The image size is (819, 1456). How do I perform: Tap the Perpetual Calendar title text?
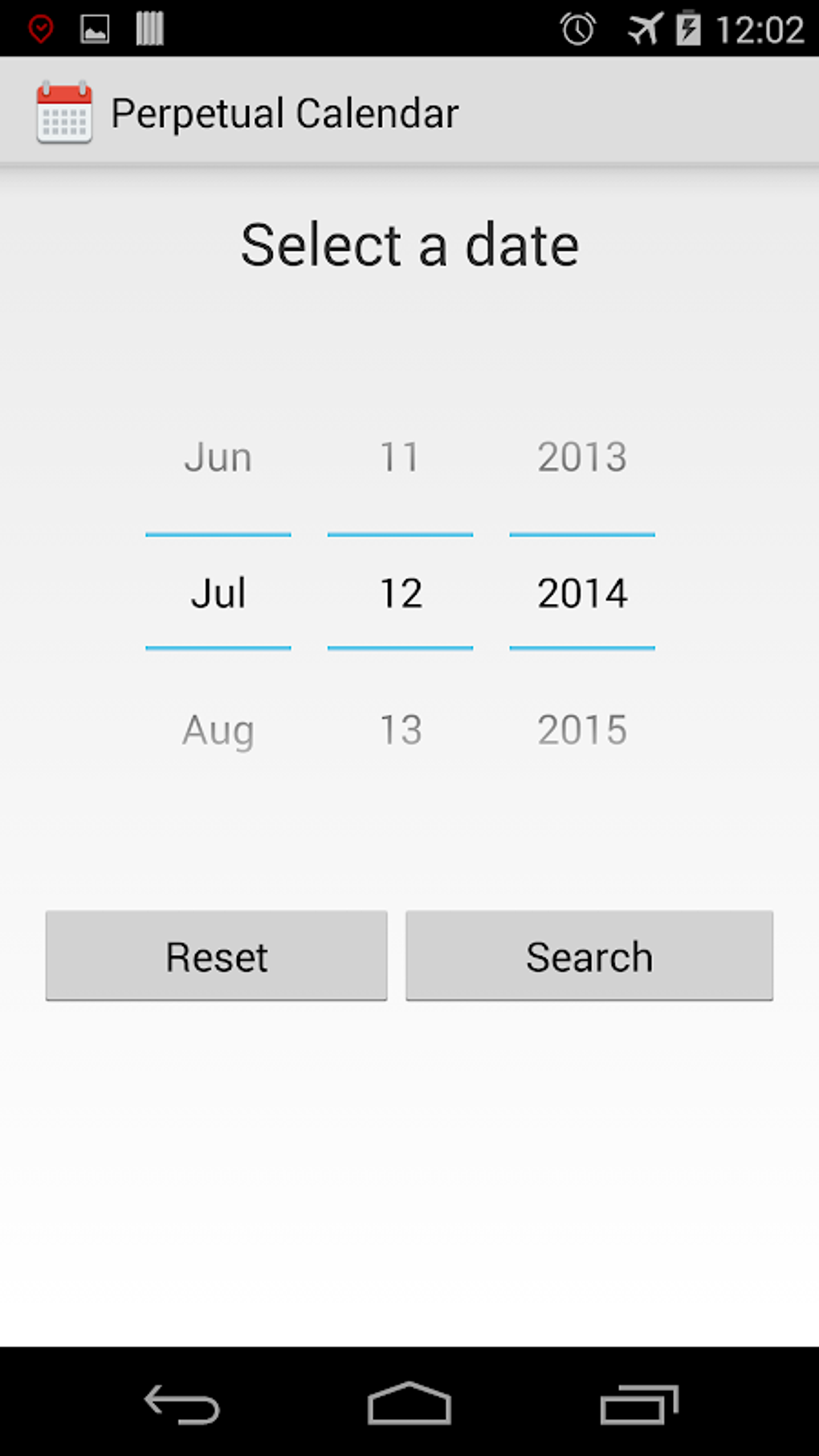pos(286,112)
